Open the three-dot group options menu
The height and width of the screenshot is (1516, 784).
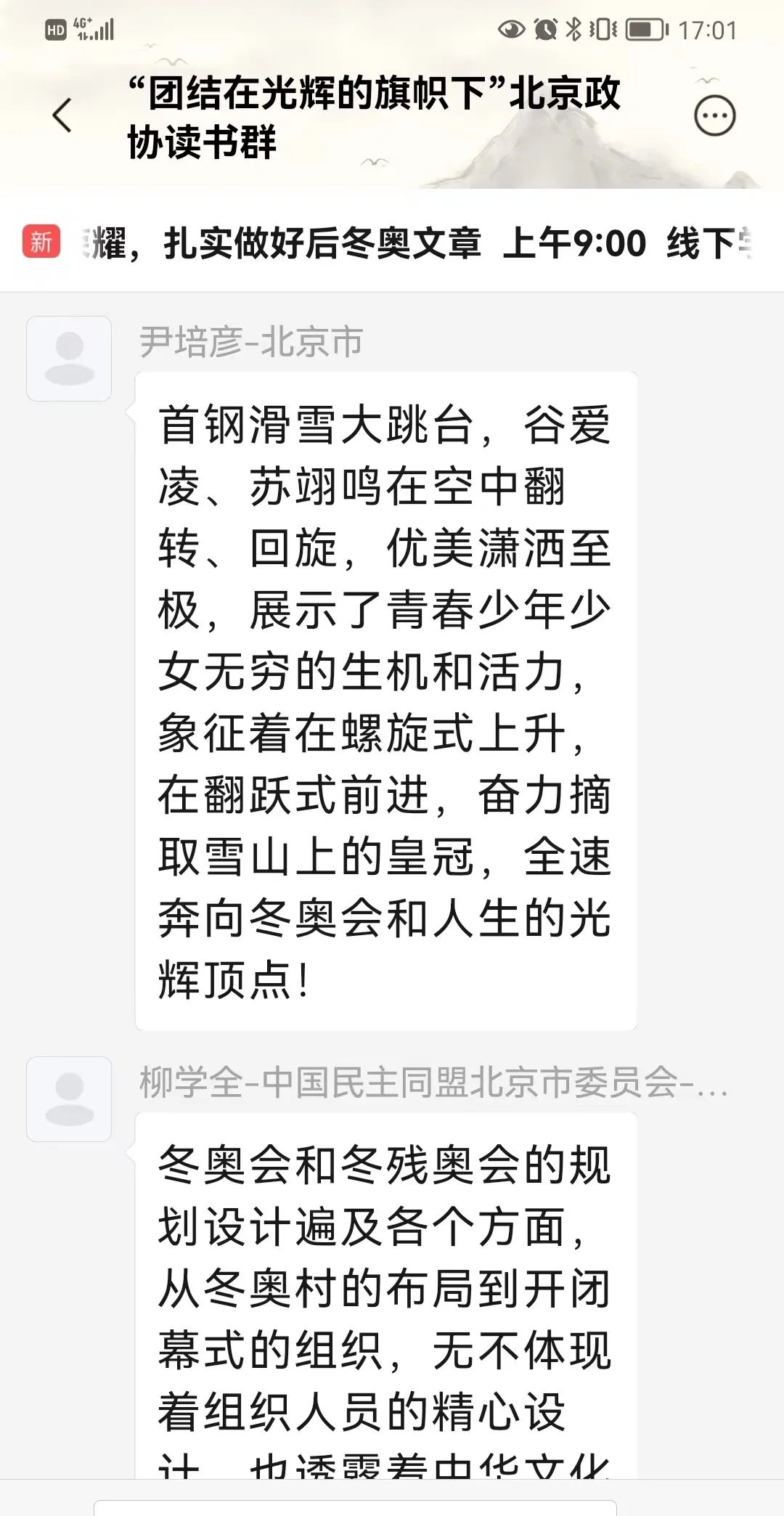pyautogui.click(x=715, y=116)
